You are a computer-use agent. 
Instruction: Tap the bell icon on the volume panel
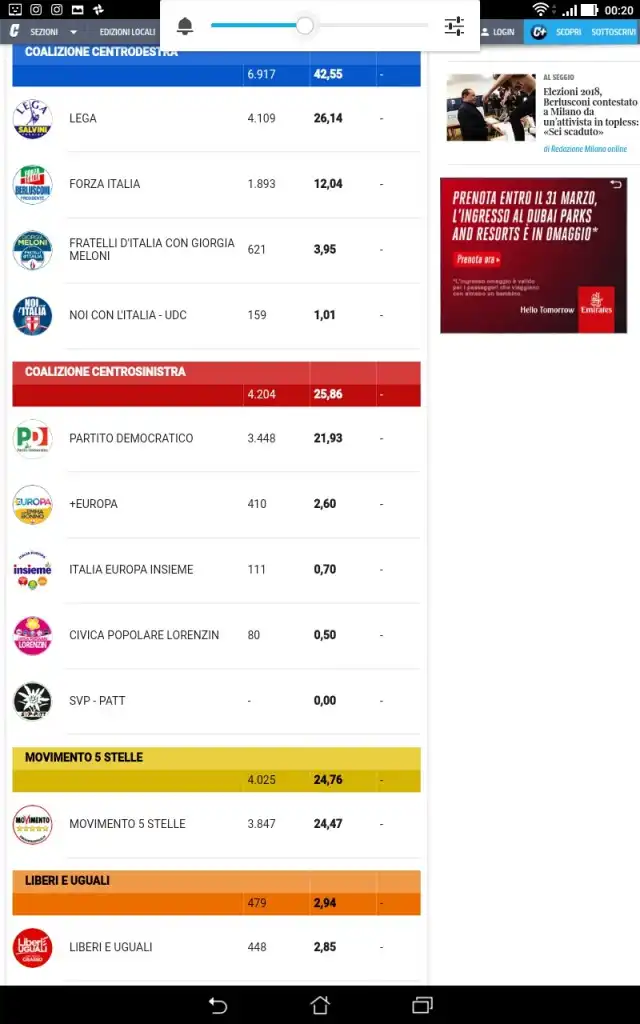[x=185, y=26]
